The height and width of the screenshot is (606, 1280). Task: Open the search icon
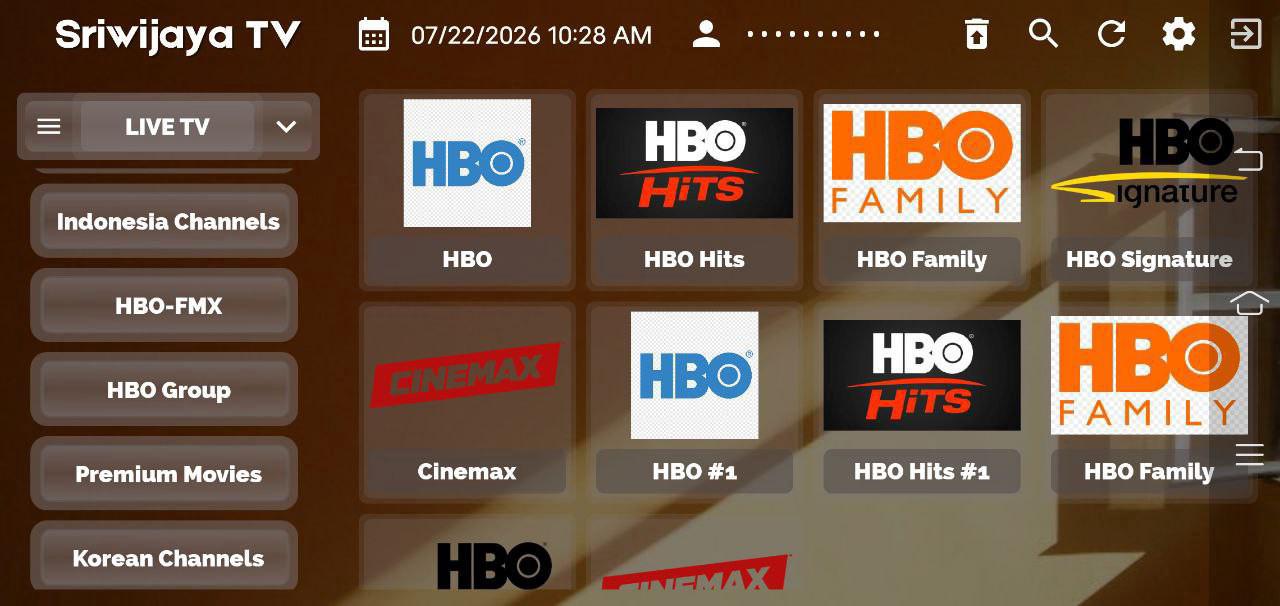pyautogui.click(x=1043, y=34)
